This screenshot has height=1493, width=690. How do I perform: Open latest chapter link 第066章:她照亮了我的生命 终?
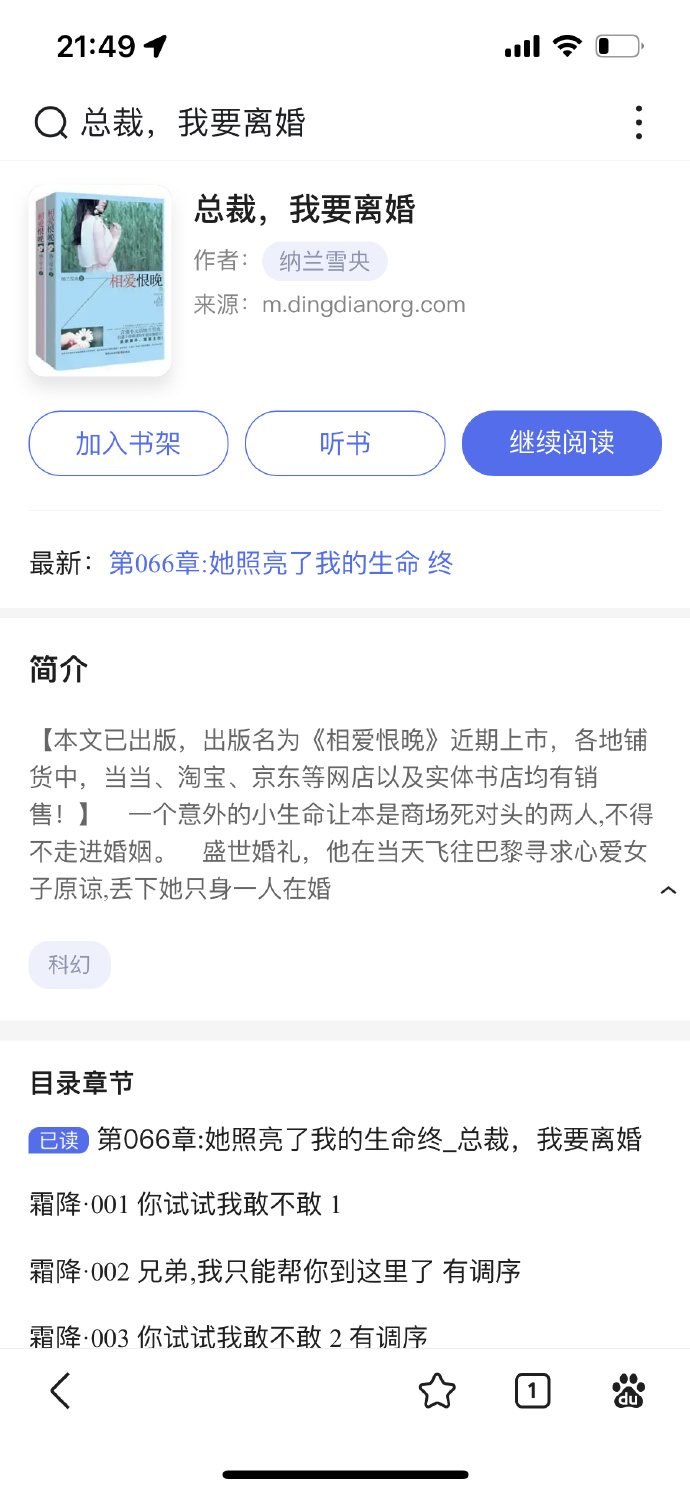[281, 563]
